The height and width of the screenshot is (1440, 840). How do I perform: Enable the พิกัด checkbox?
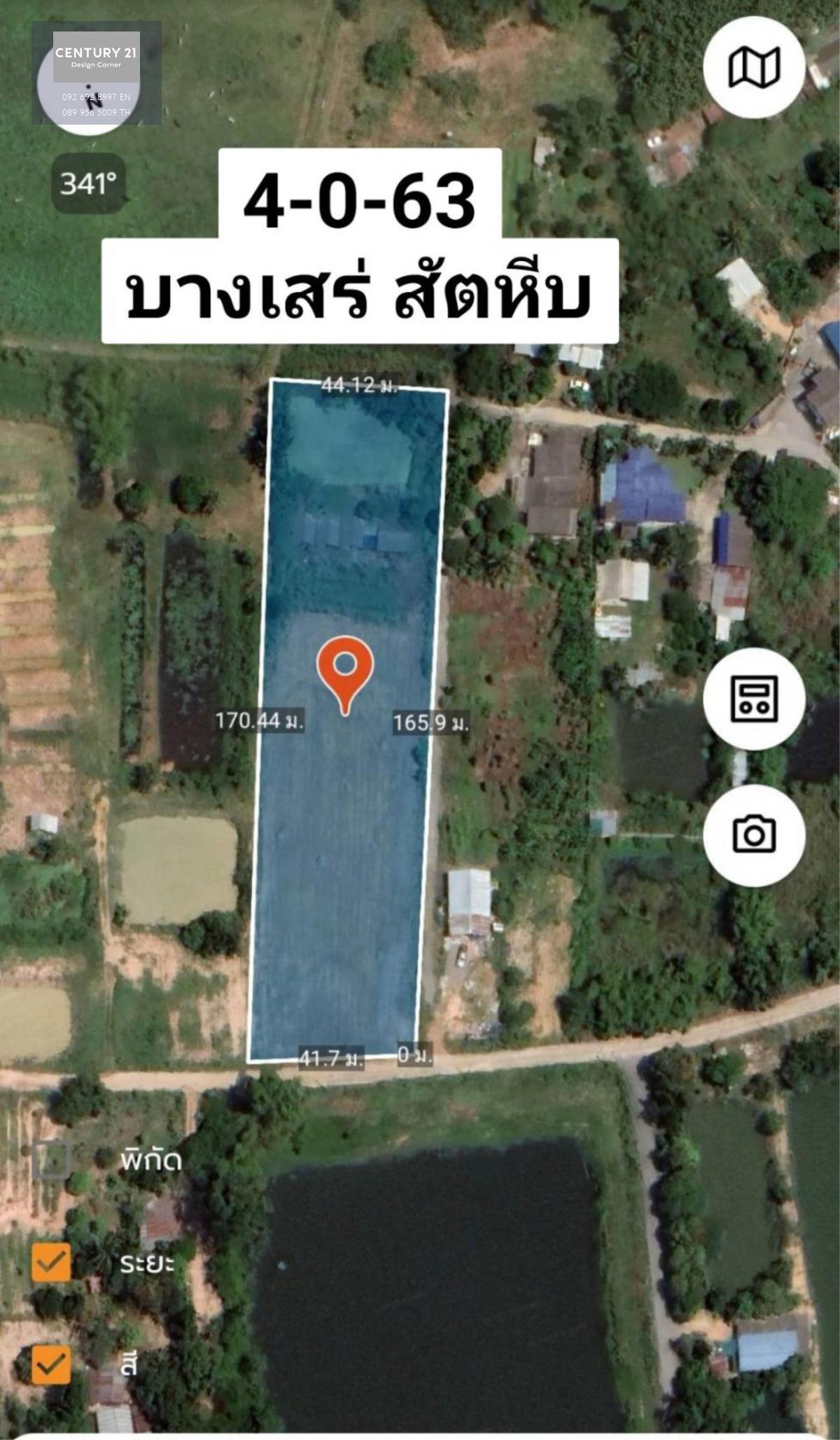pos(51,1160)
